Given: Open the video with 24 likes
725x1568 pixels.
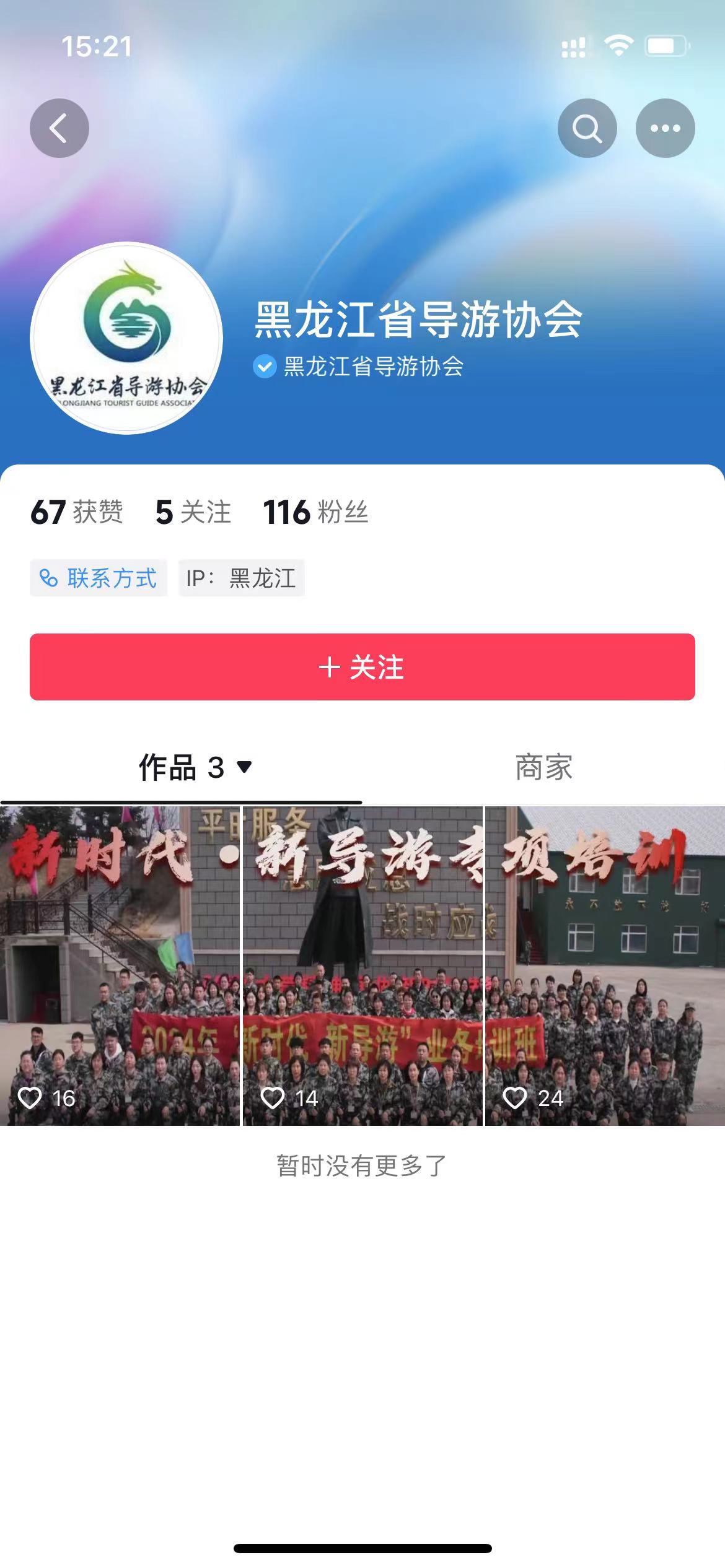Looking at the screenshot, I should [605, 966].
